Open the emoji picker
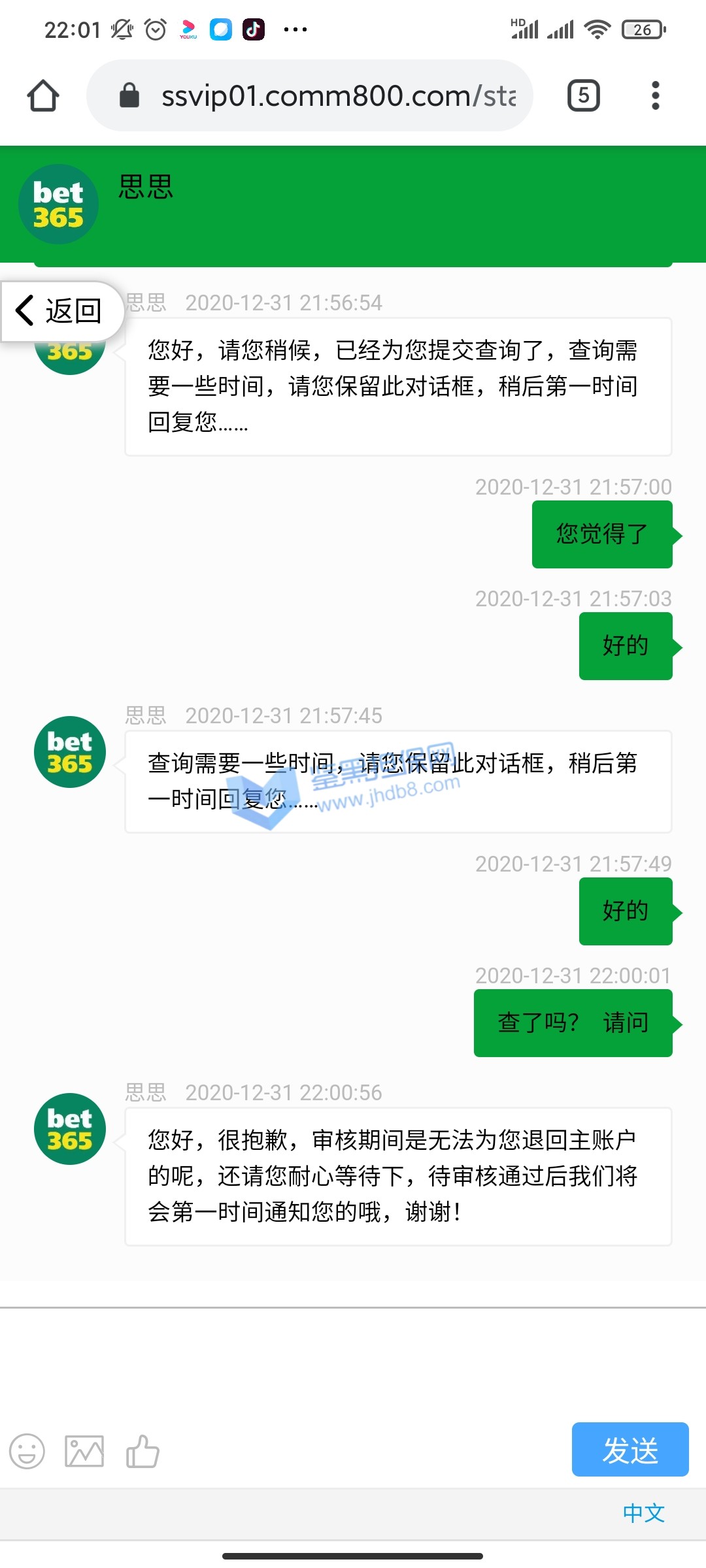Image resolution: width=706 pixels, height=1568 pixels. [27, 1451]
